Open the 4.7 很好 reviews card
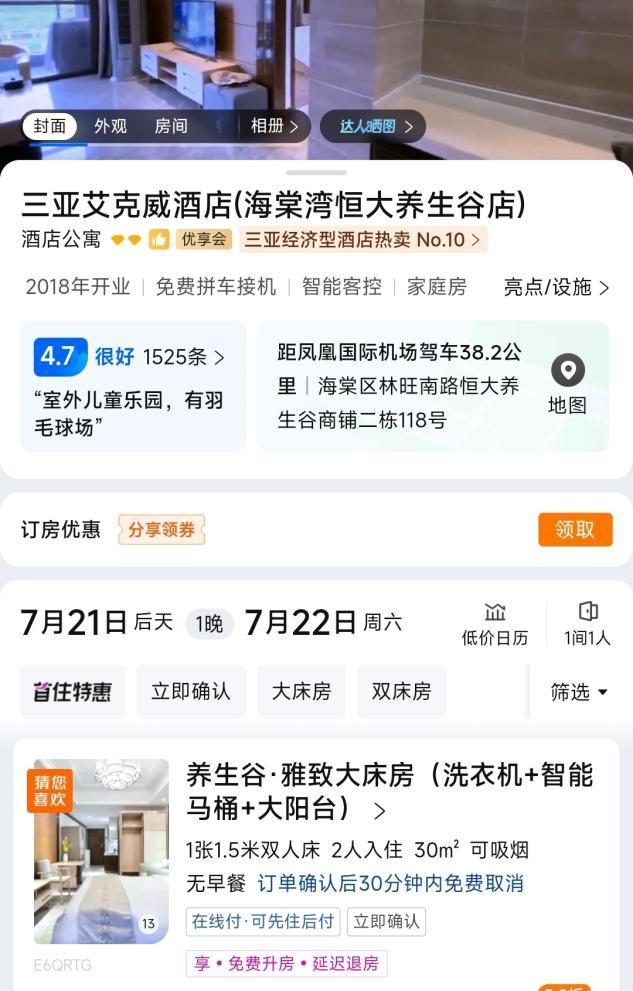Screen dimensions: 633x991 point(132,386)
